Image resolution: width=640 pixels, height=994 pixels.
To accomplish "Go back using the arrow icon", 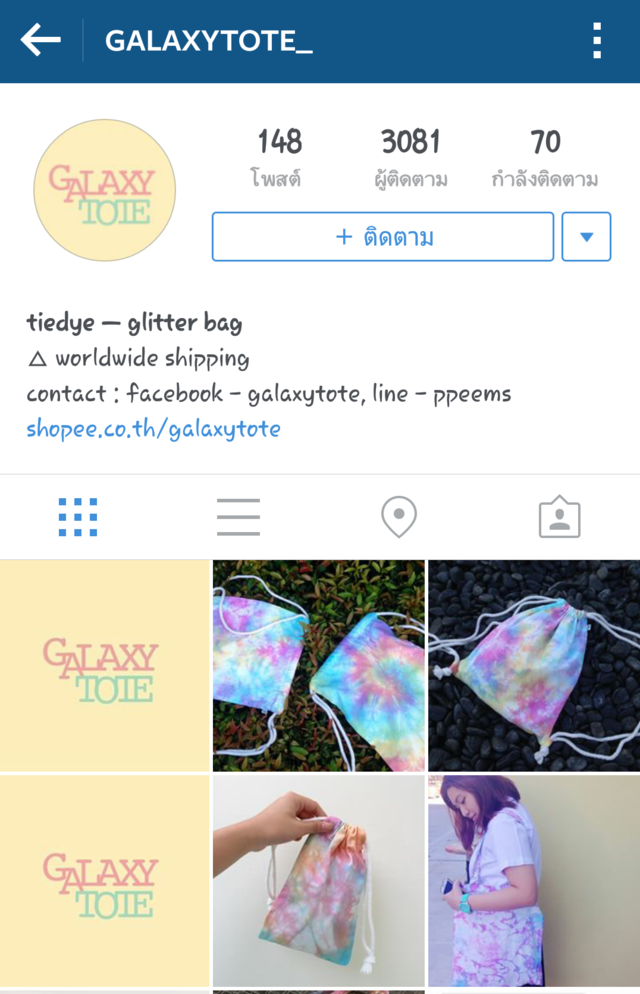I will pyautogui.click(x=40, y=41).
